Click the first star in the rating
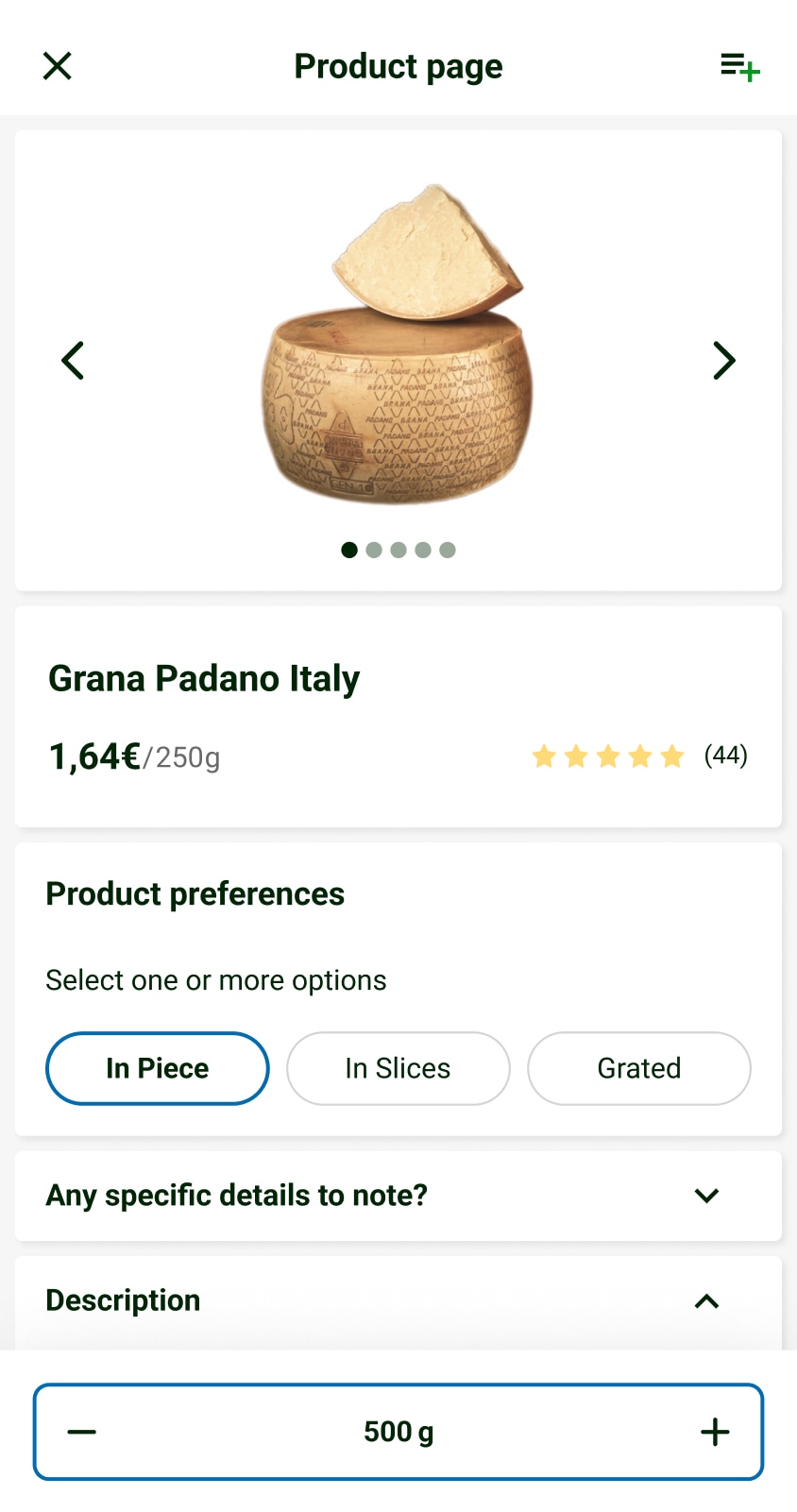This screenshot has height=1512, width=797. [x=544, y=756]
